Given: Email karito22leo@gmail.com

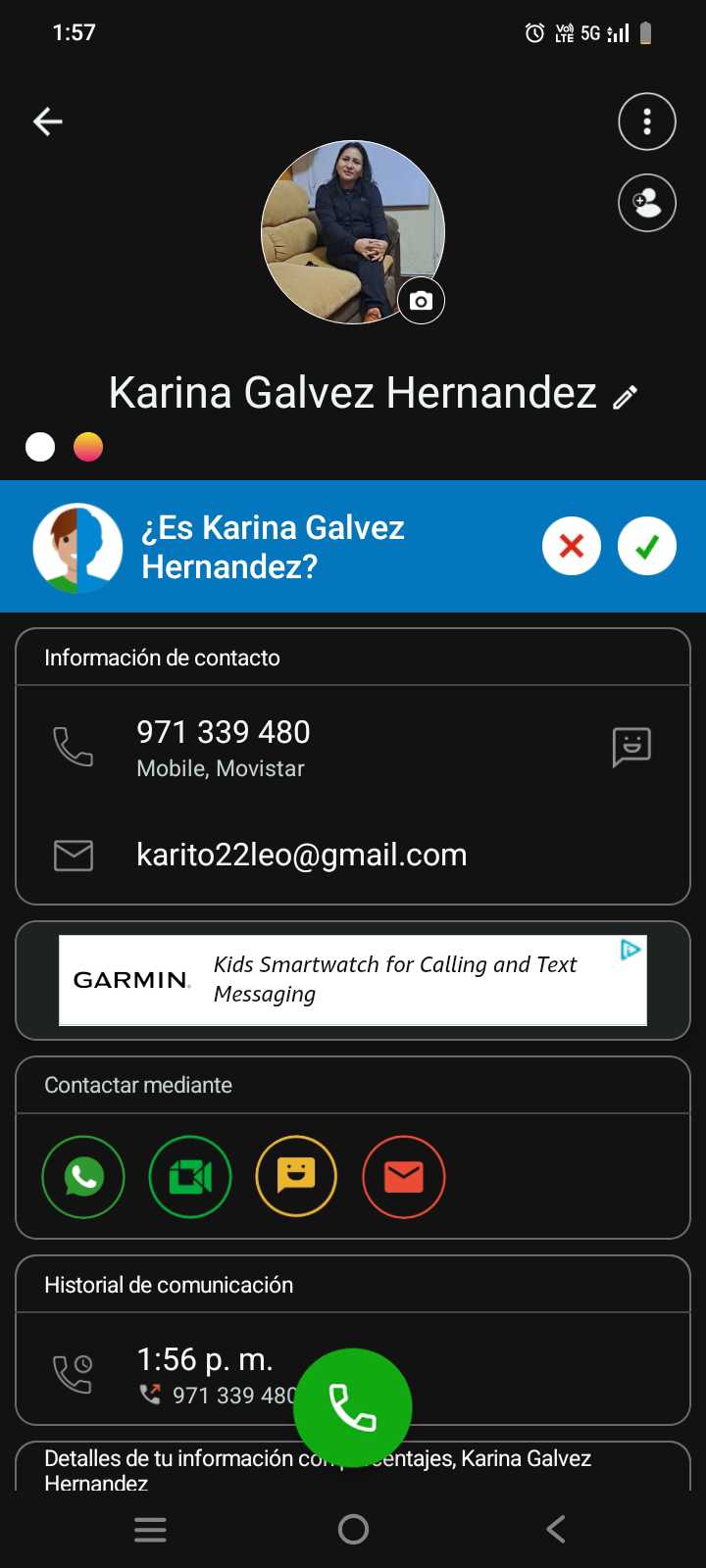Looking at the screenshot, I should [301, 855].
